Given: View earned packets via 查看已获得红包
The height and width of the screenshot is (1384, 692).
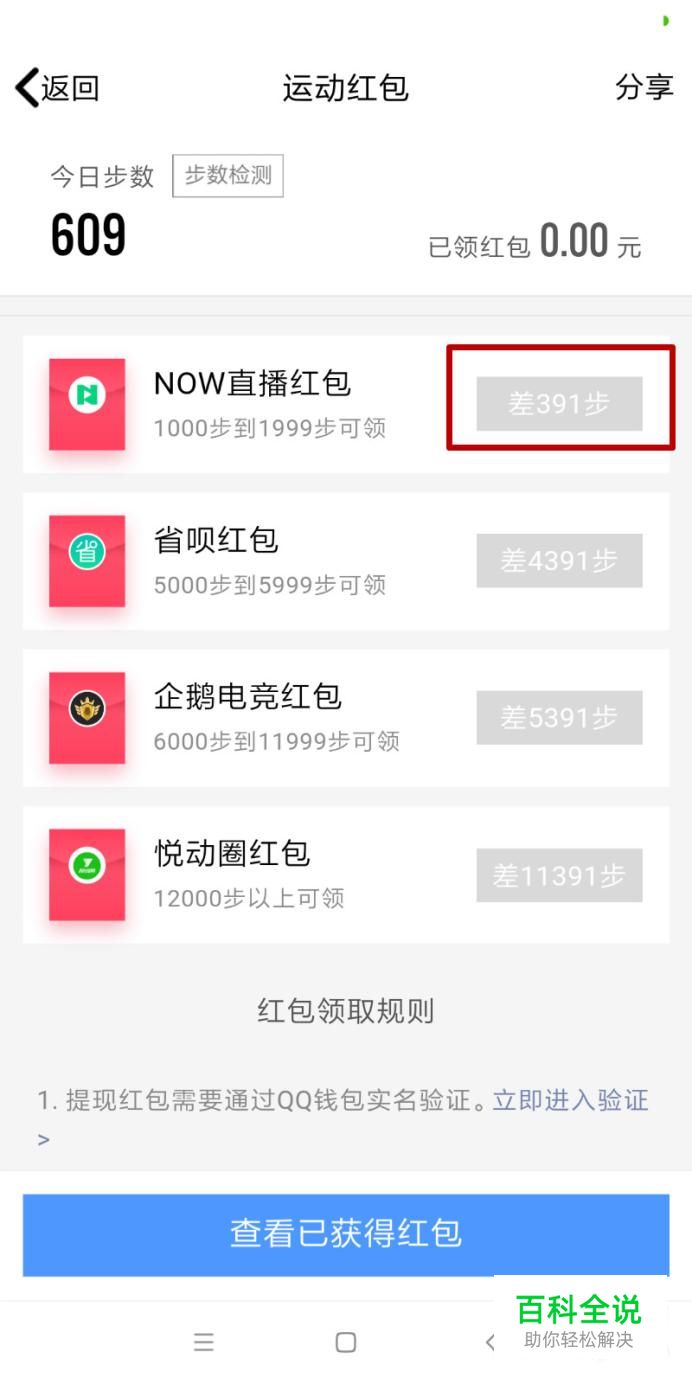Looking at the screenshot, I should tap(346, 1234).
